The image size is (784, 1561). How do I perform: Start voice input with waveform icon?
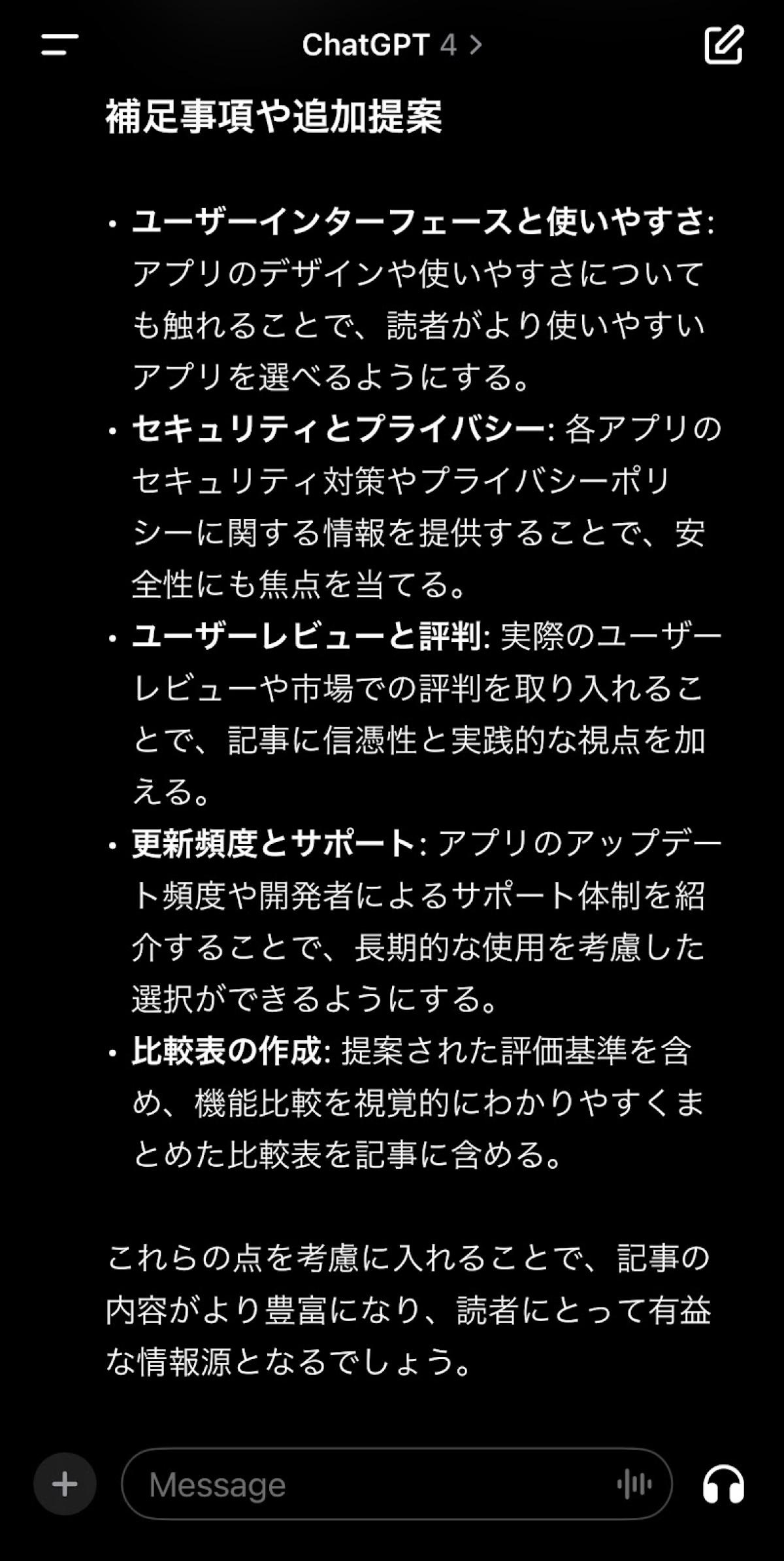(x=634, y=1484)
